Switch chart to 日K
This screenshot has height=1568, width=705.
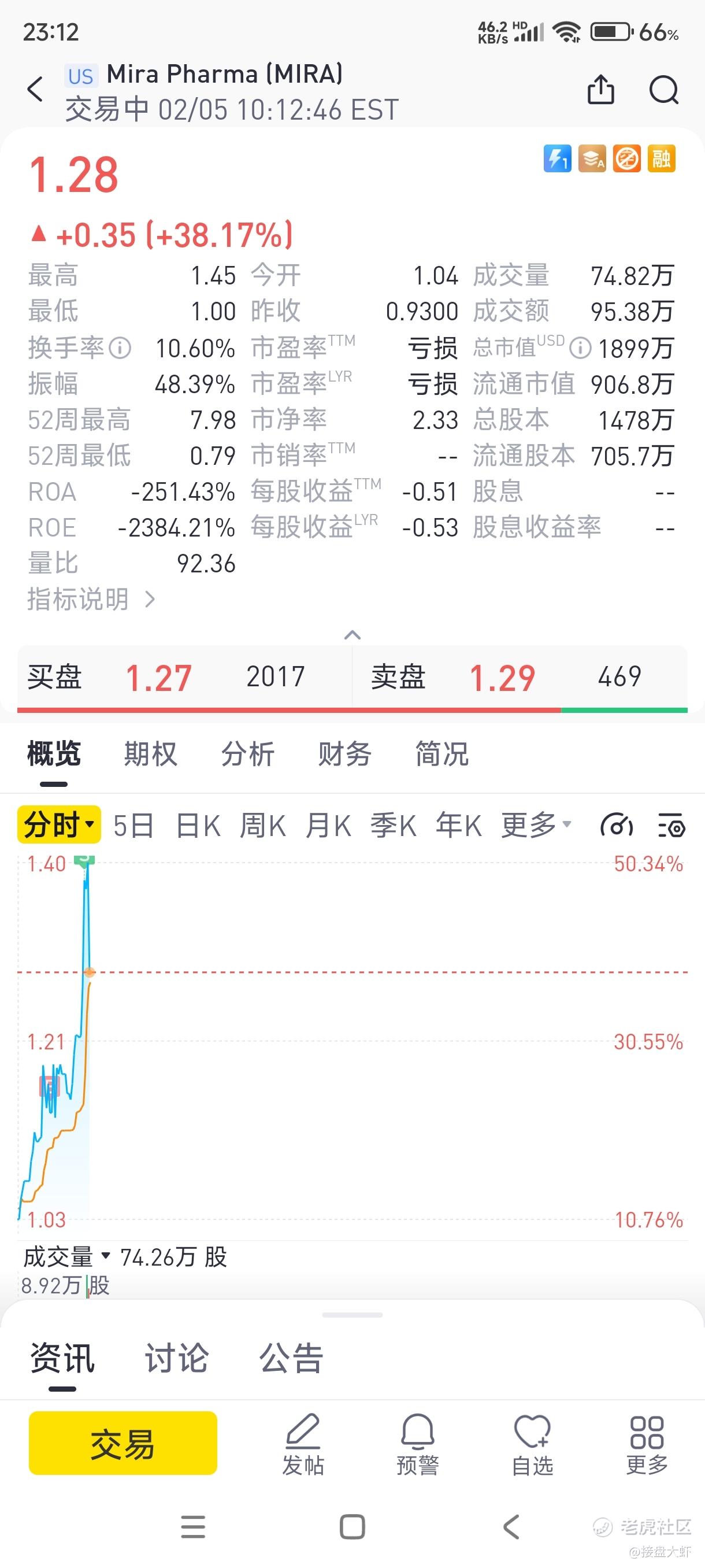point(198,826)
